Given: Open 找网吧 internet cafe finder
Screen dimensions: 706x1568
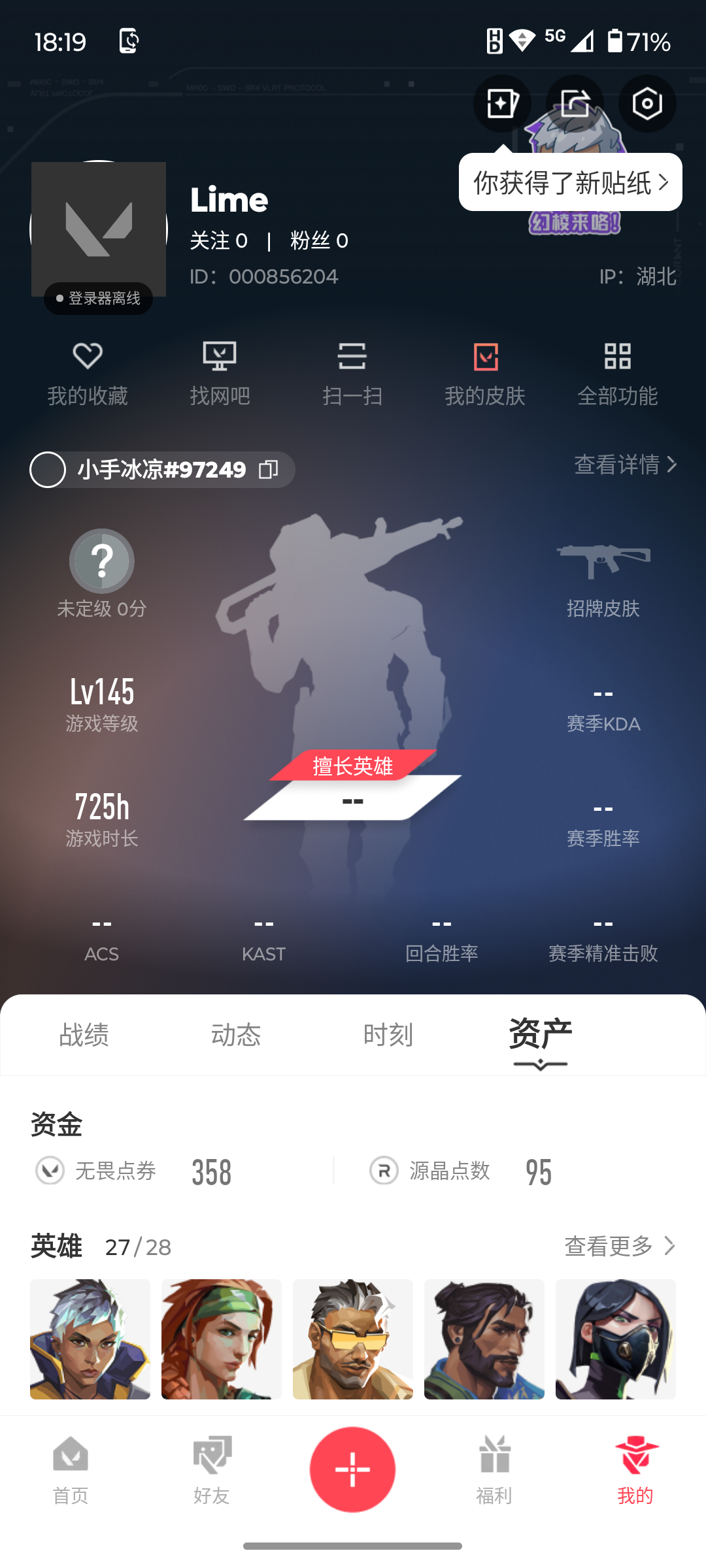Looking at the screenshot, I should 220,373.
